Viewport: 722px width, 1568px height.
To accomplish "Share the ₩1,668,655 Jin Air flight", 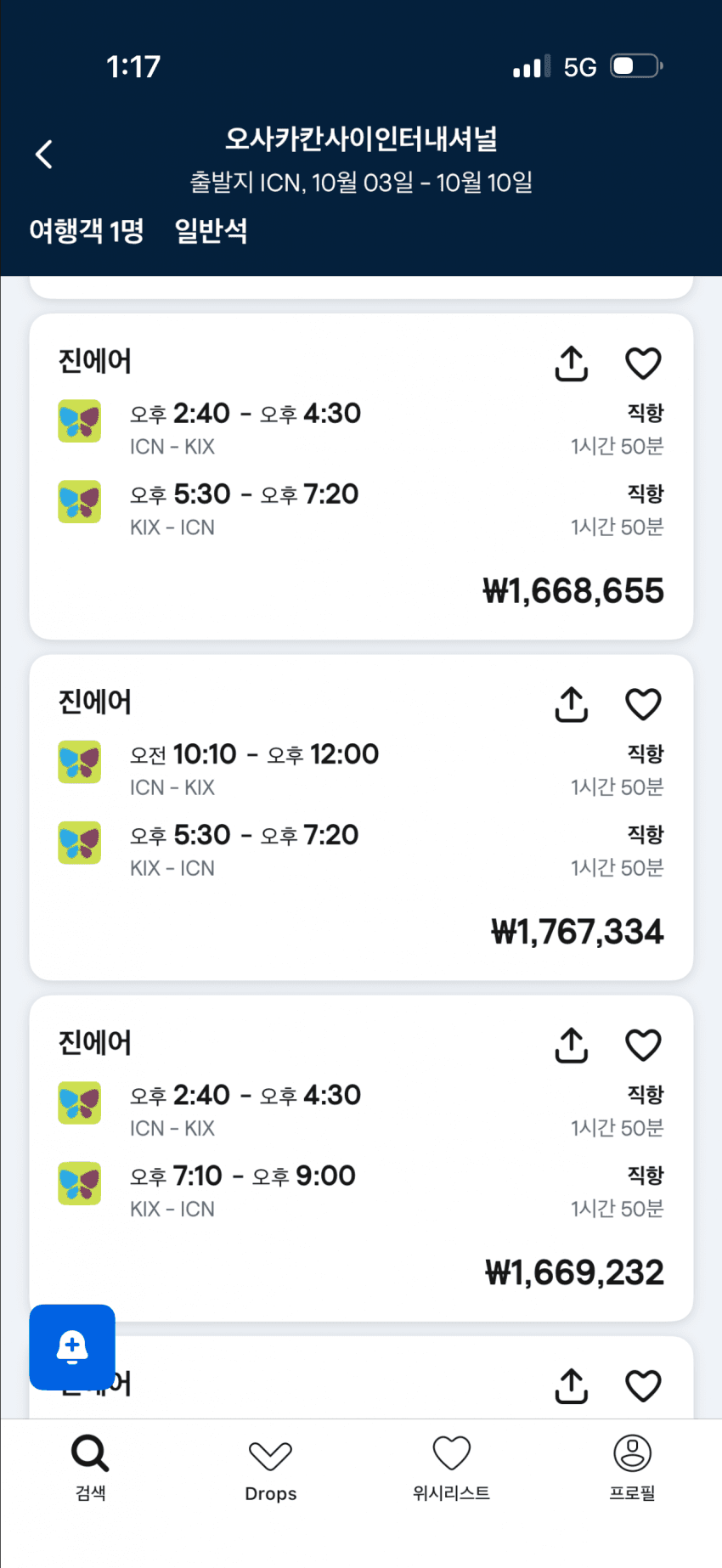I will 572,364.
